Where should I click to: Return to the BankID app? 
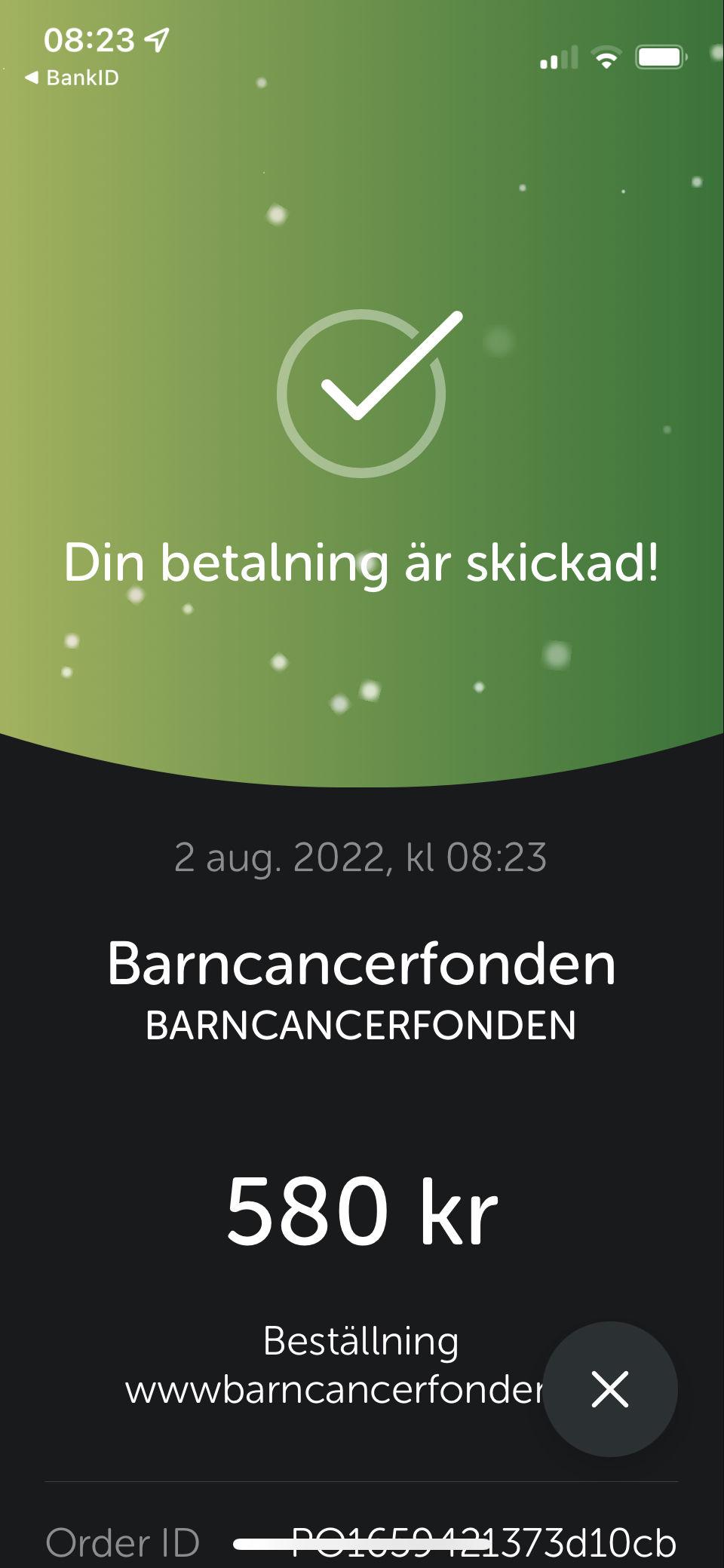pyautogui.click(x=72, y=78)
